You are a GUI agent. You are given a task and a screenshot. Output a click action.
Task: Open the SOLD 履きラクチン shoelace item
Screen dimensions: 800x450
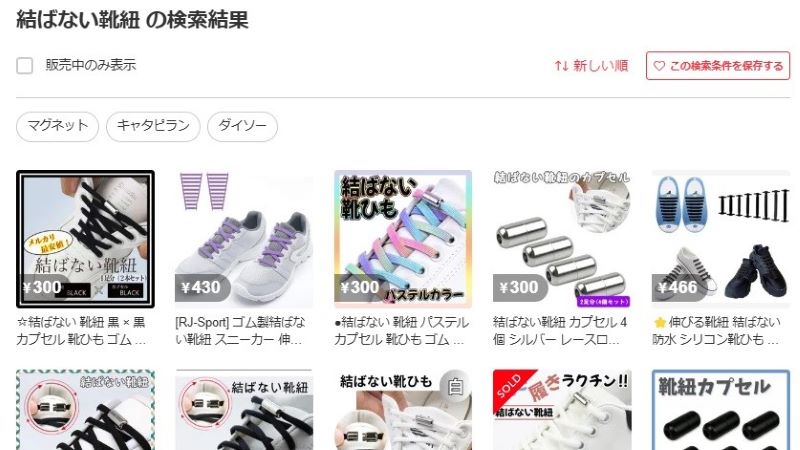tap(562, 410)
